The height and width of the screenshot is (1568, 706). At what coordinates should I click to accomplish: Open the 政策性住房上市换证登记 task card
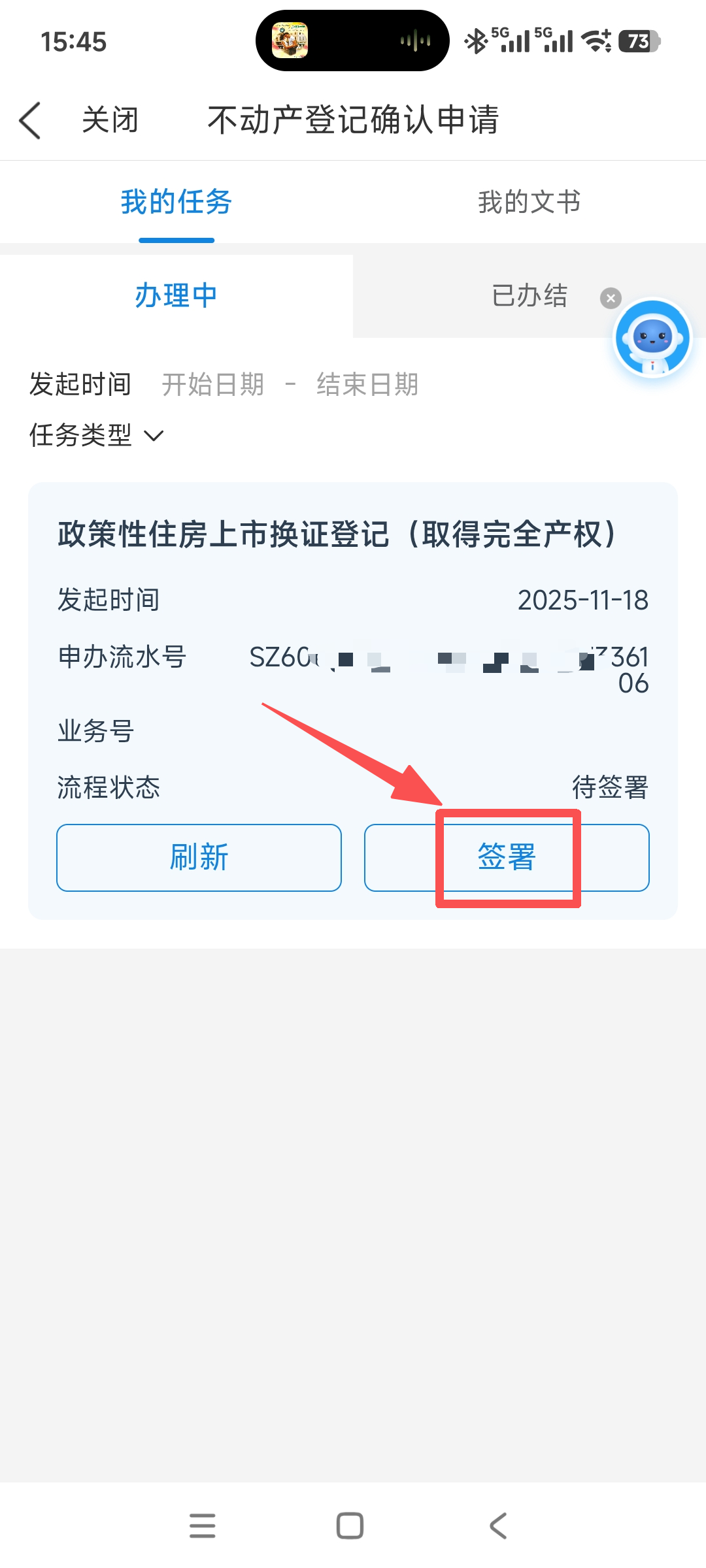336,534
